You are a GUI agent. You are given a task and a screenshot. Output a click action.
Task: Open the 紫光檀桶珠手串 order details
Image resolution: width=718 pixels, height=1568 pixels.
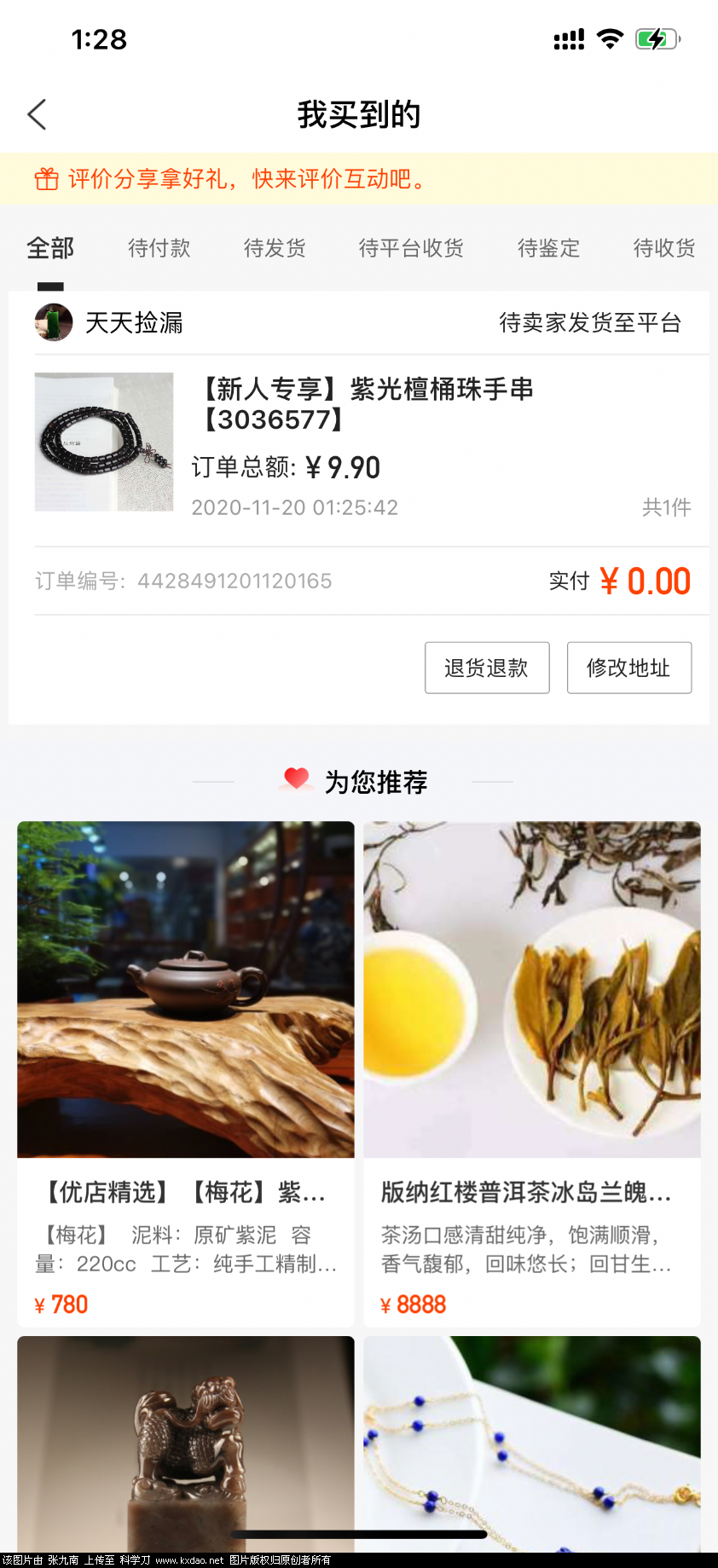point(367,405)
